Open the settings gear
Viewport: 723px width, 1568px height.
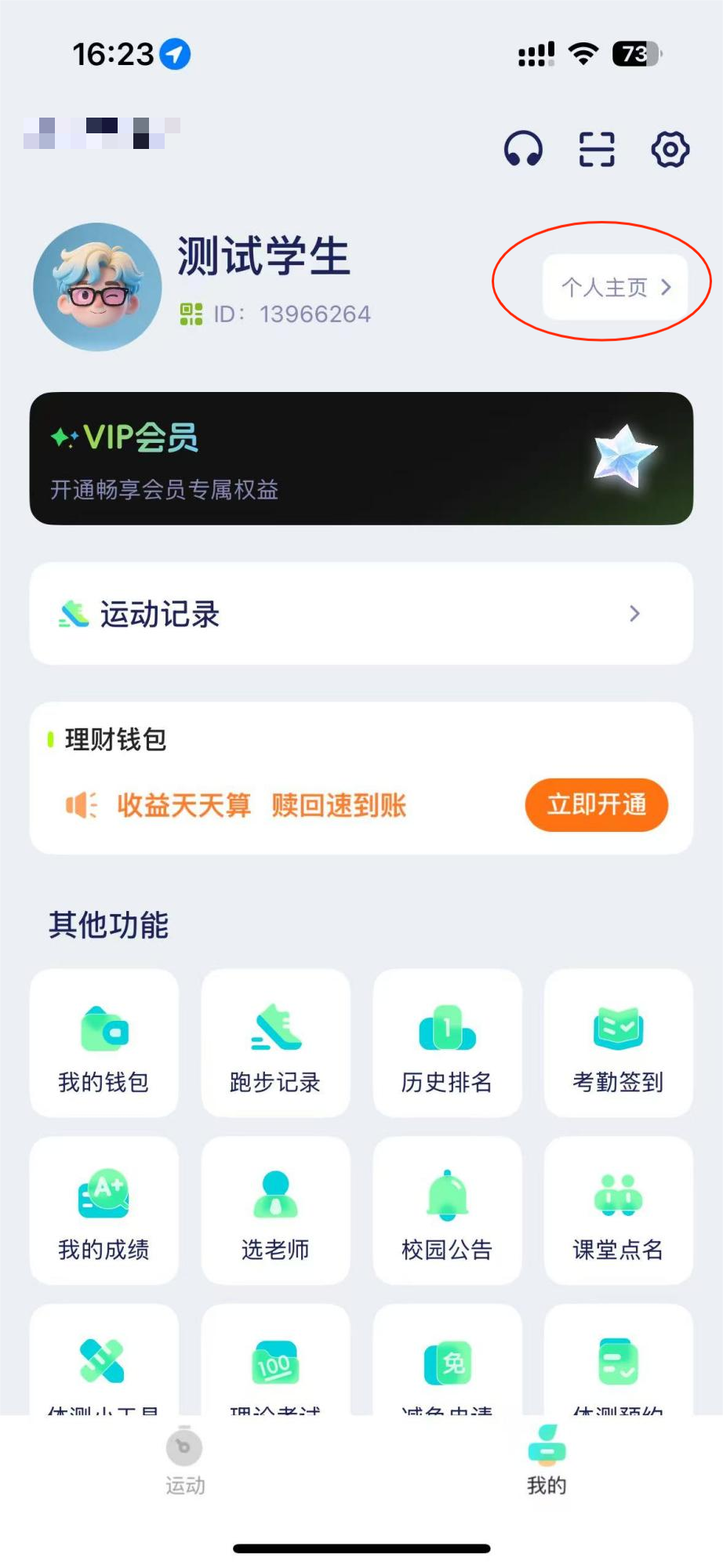click(670, 149)
